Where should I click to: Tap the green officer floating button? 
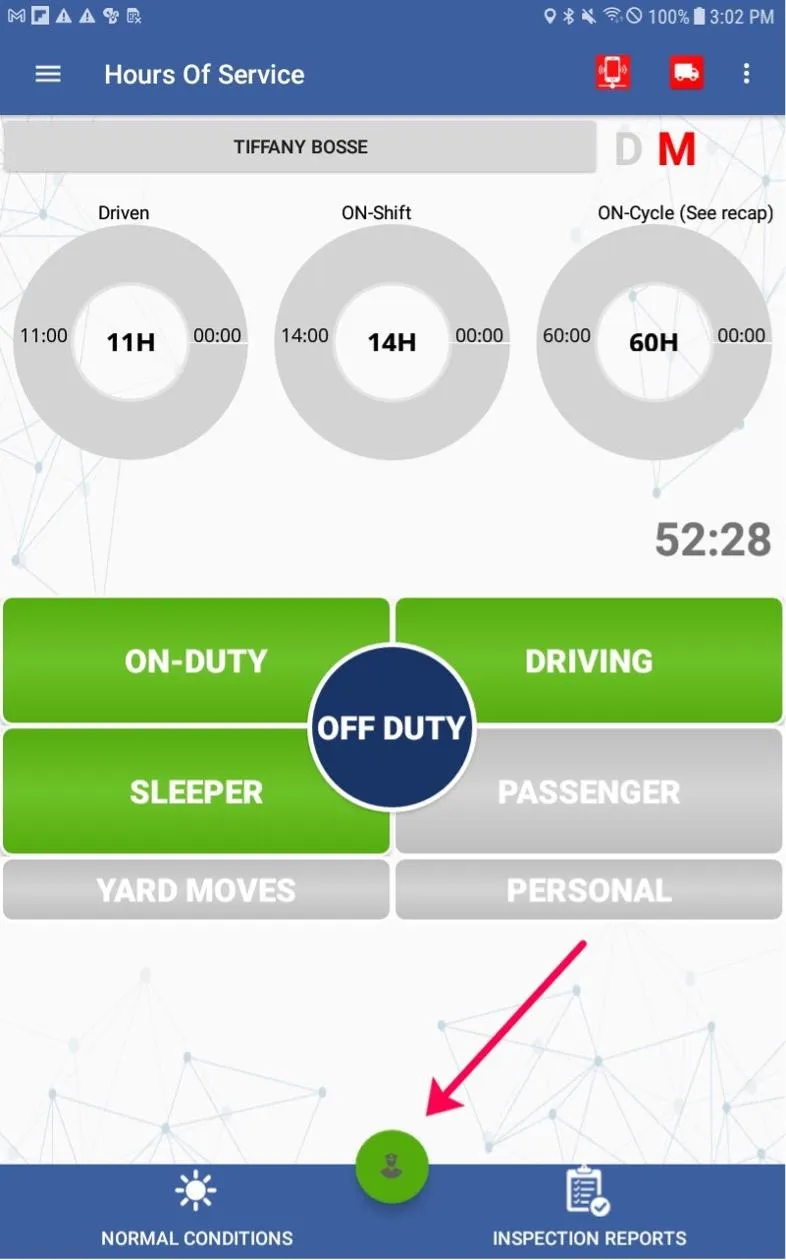[x=392, y=1167]
